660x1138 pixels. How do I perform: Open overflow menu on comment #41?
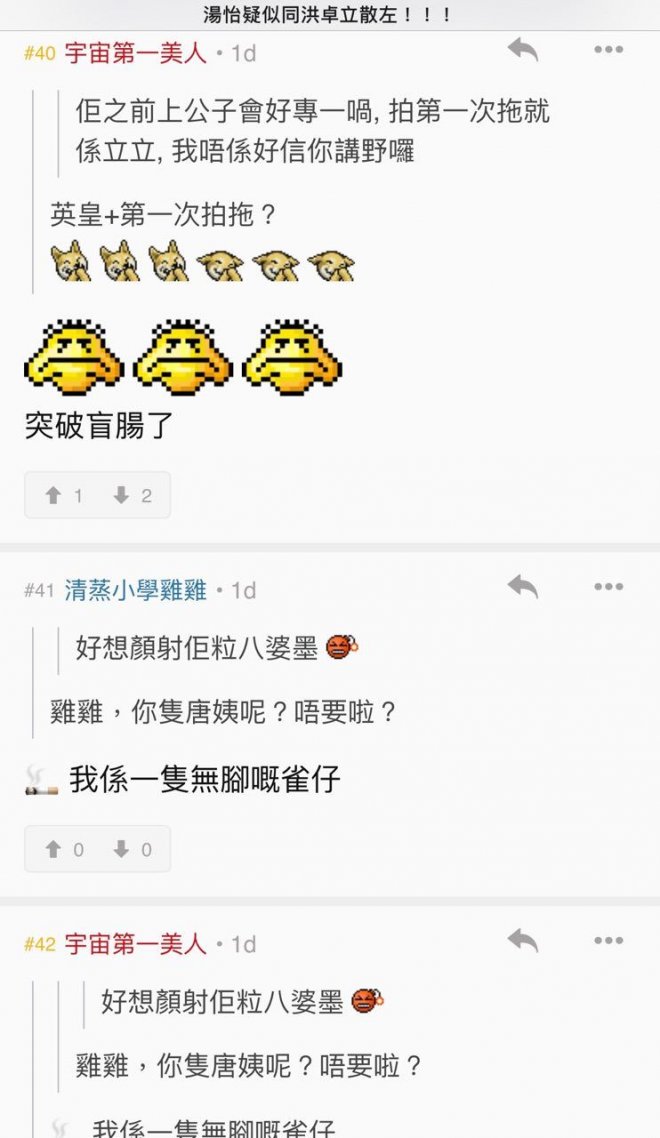point(608,587)
